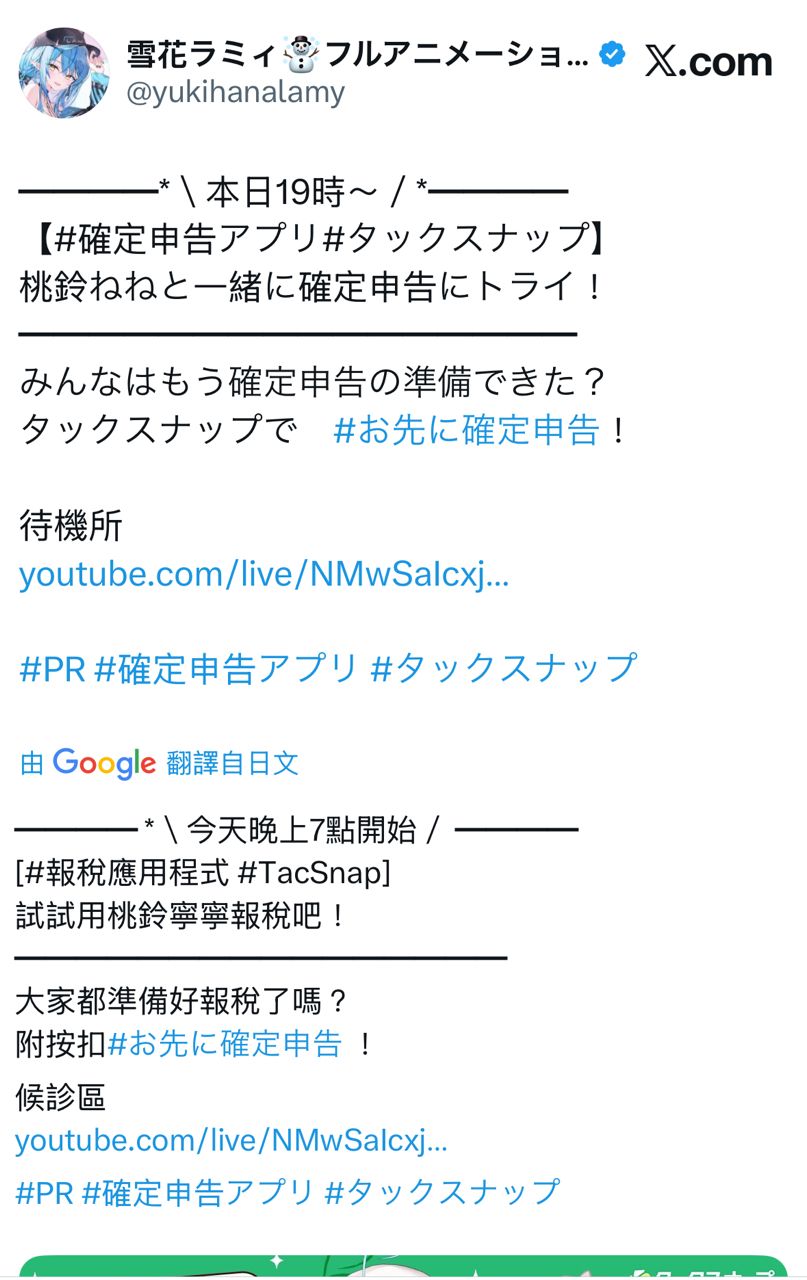This screenshot has height=1280, width=807.
Task: Open the post on X.com logo
Action: pyautogui.click(x=708, y=62)
